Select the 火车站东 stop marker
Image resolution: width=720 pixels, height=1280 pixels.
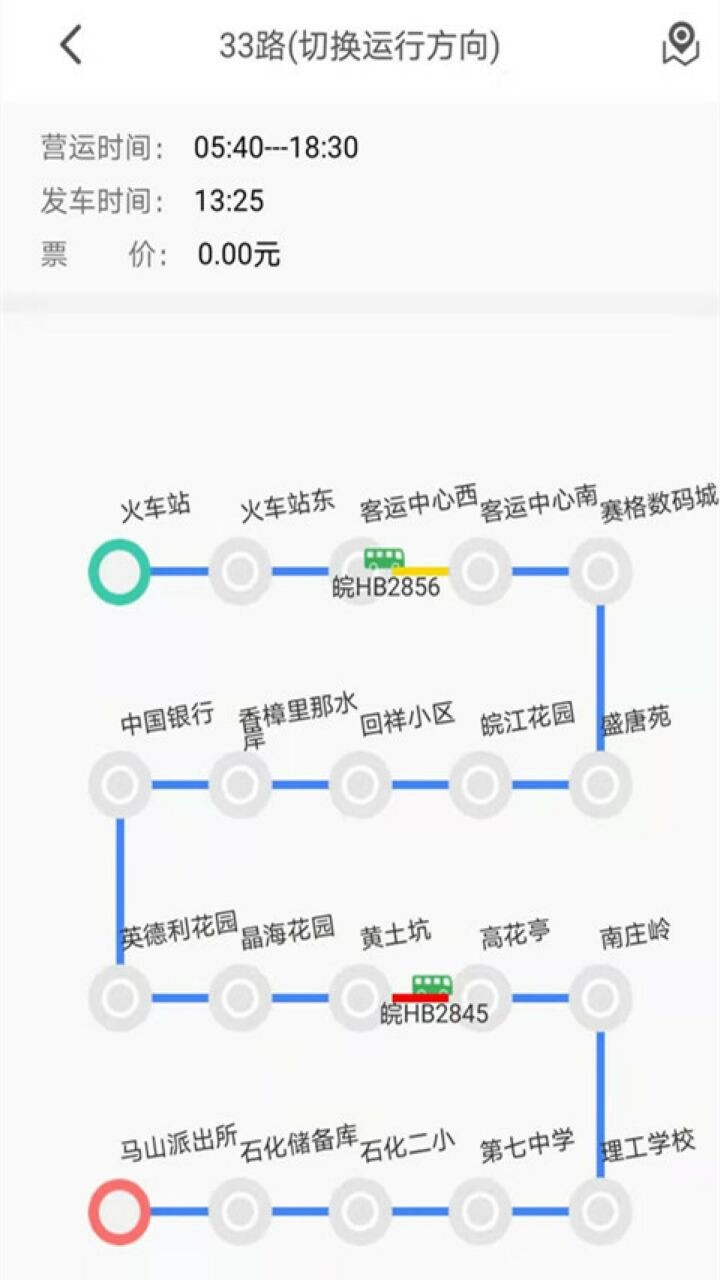click(x=238, y=572)
